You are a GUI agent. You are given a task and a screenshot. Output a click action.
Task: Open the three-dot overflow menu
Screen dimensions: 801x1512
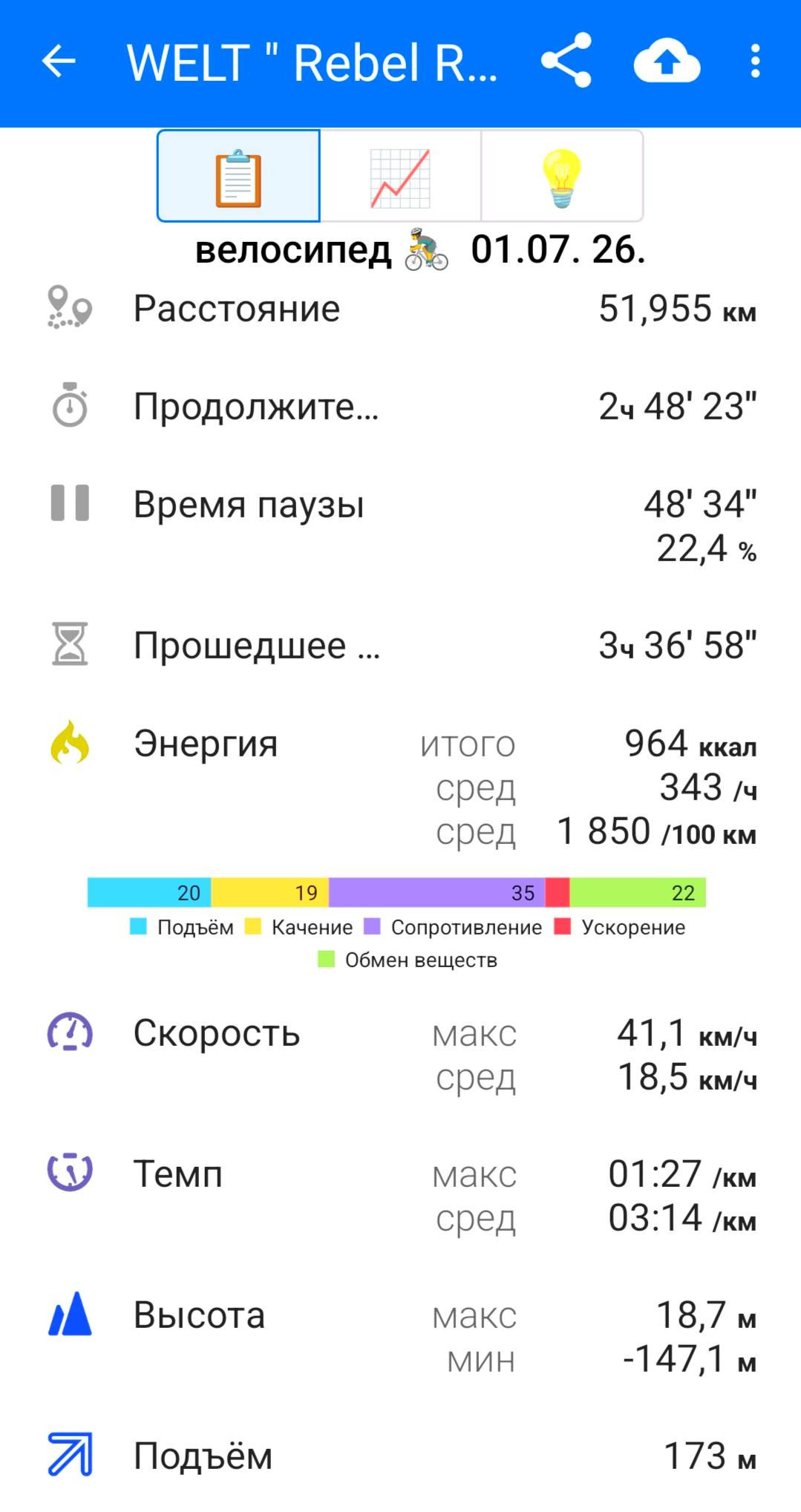pos(755,61)
